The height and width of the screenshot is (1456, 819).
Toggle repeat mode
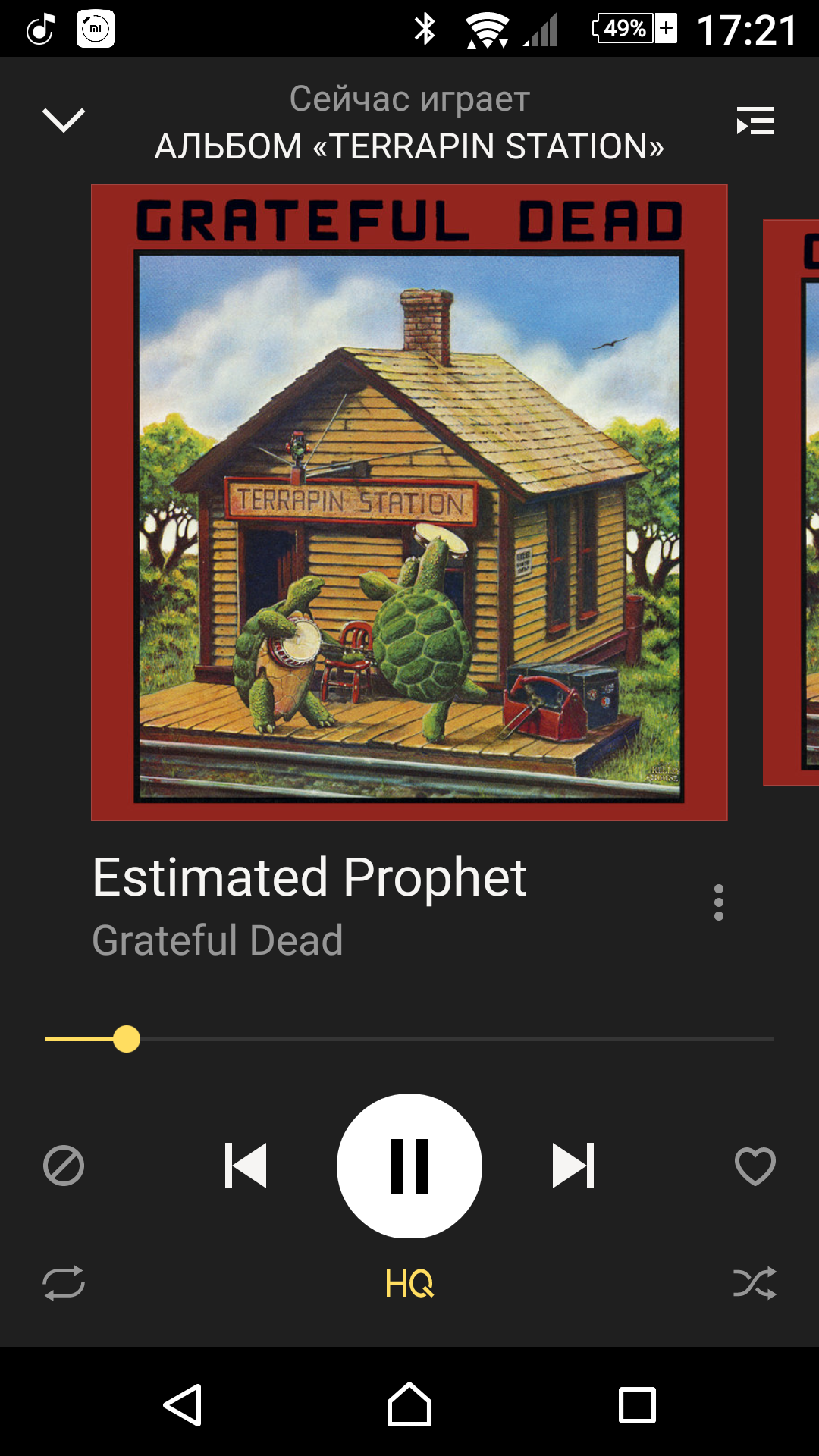pyautogui.click(x=64, y=1283)
